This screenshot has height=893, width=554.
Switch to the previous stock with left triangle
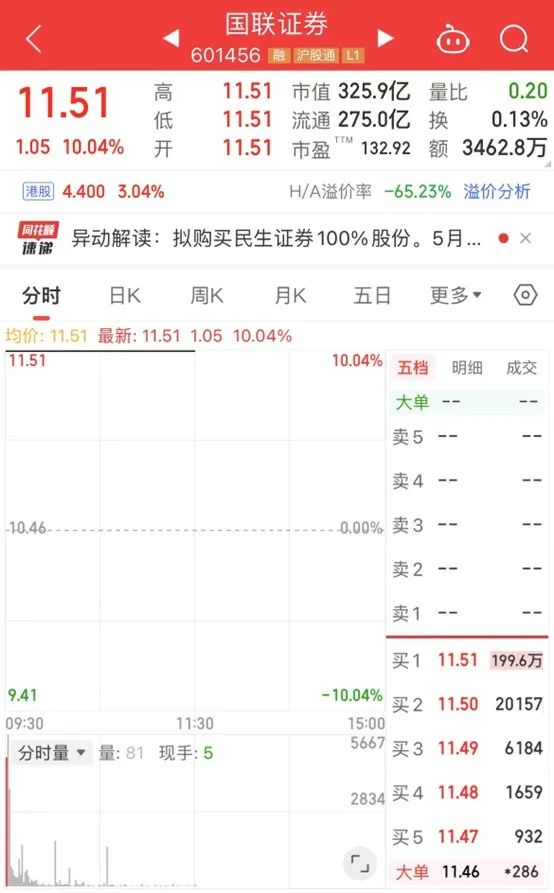(x=171, y=38)
